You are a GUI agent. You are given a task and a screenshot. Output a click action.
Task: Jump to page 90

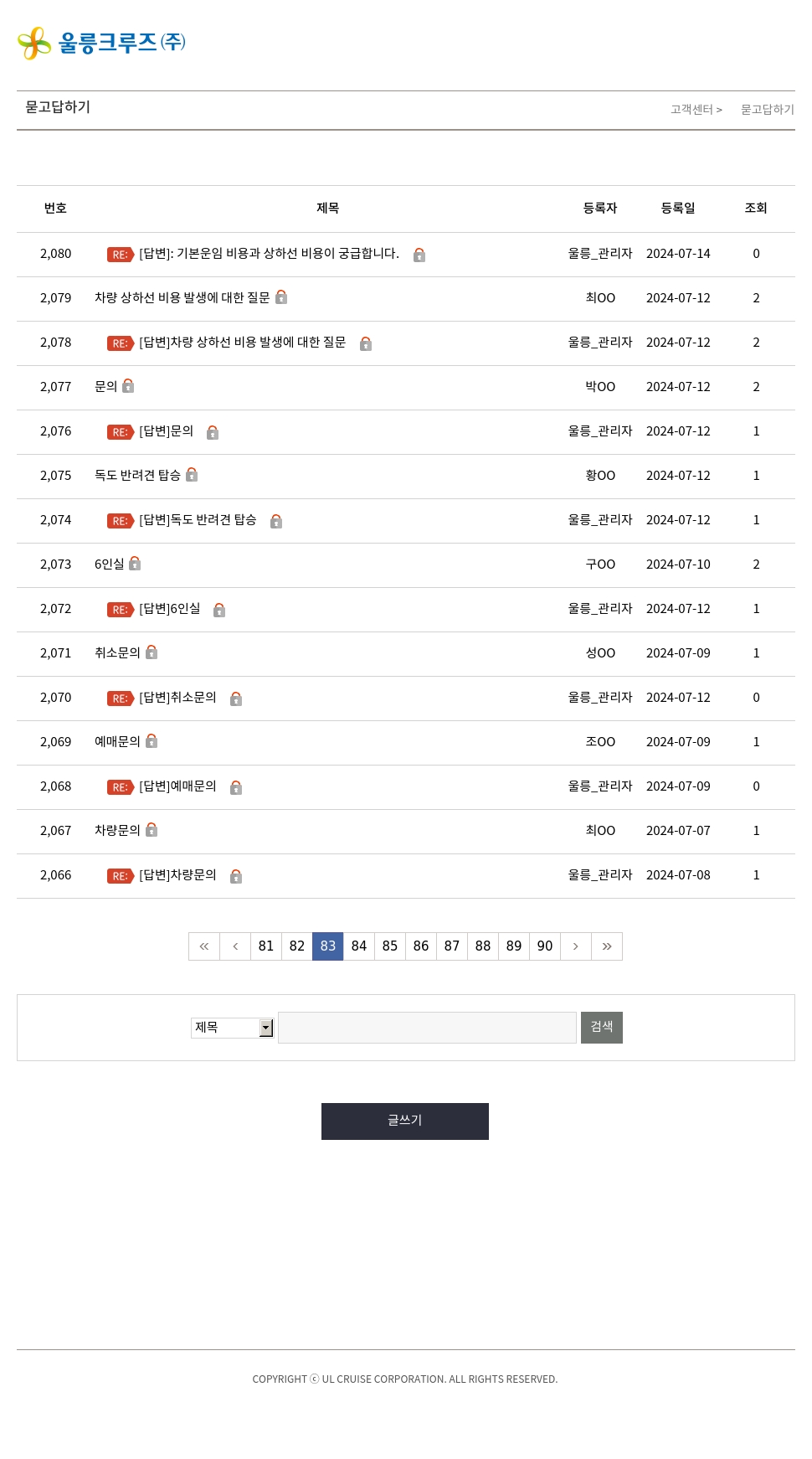(545, 946)
